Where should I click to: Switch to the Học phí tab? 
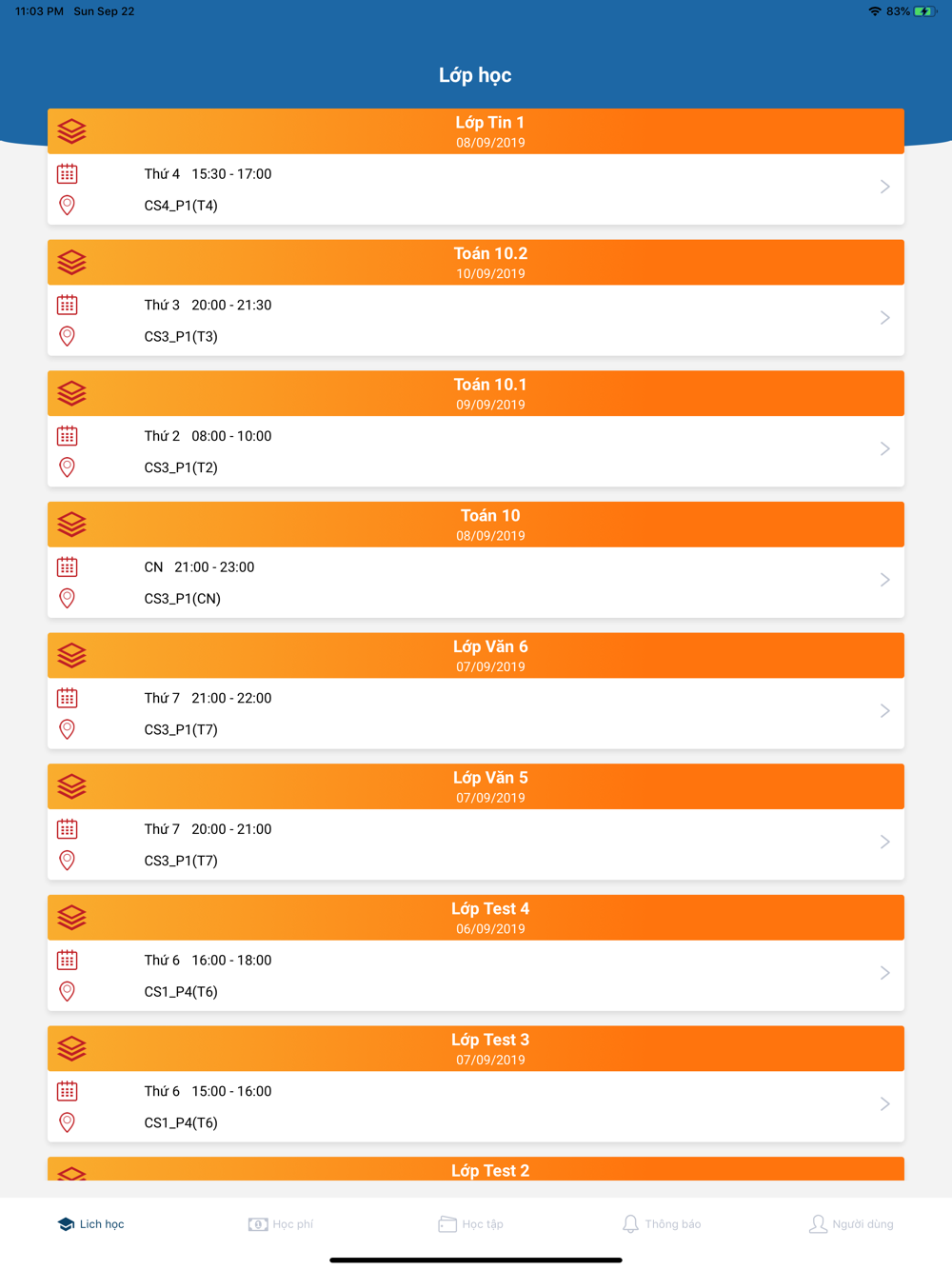281,1224
